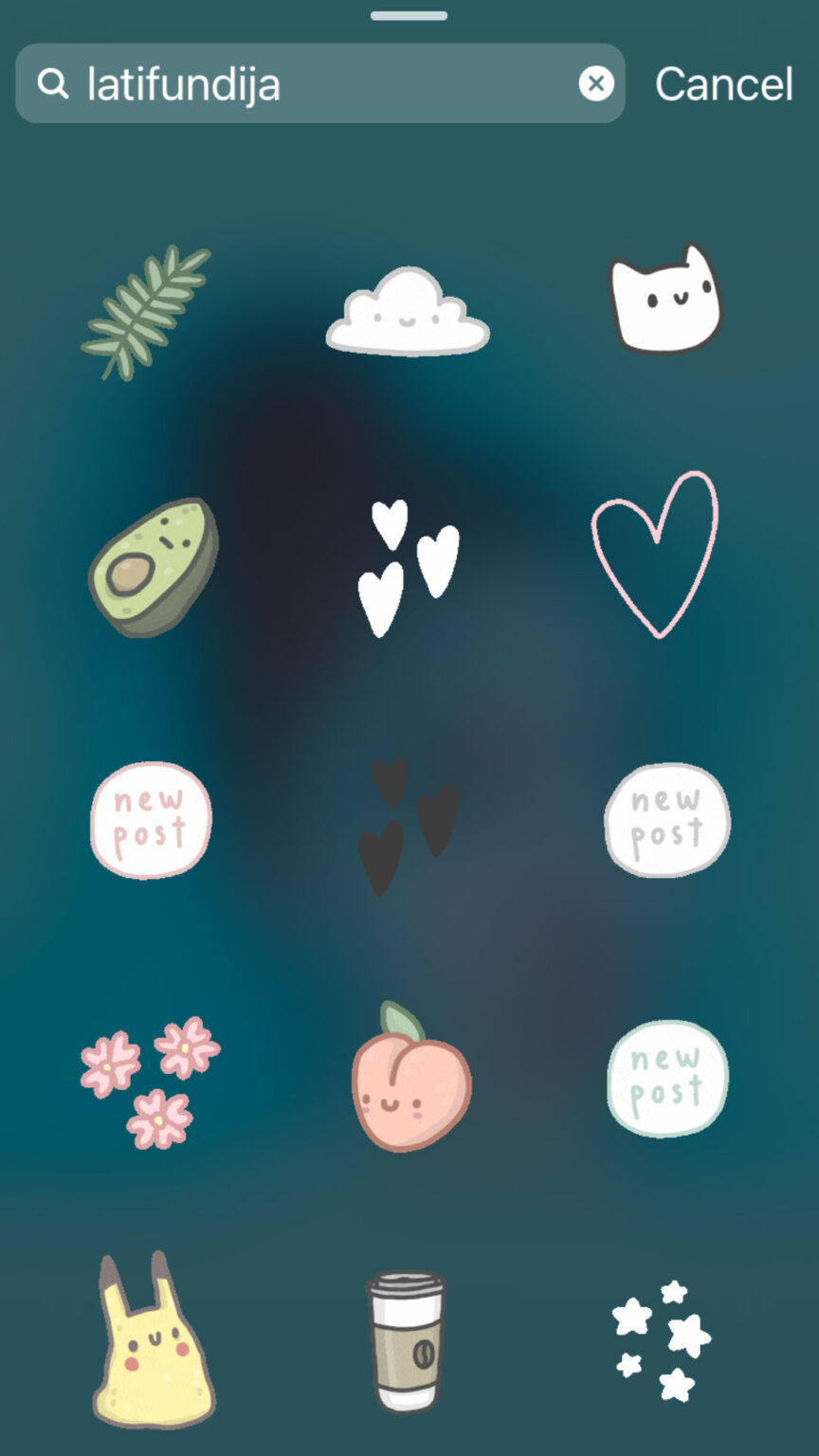
Task: Click inside the sticker search field
Action: point(284,83)
